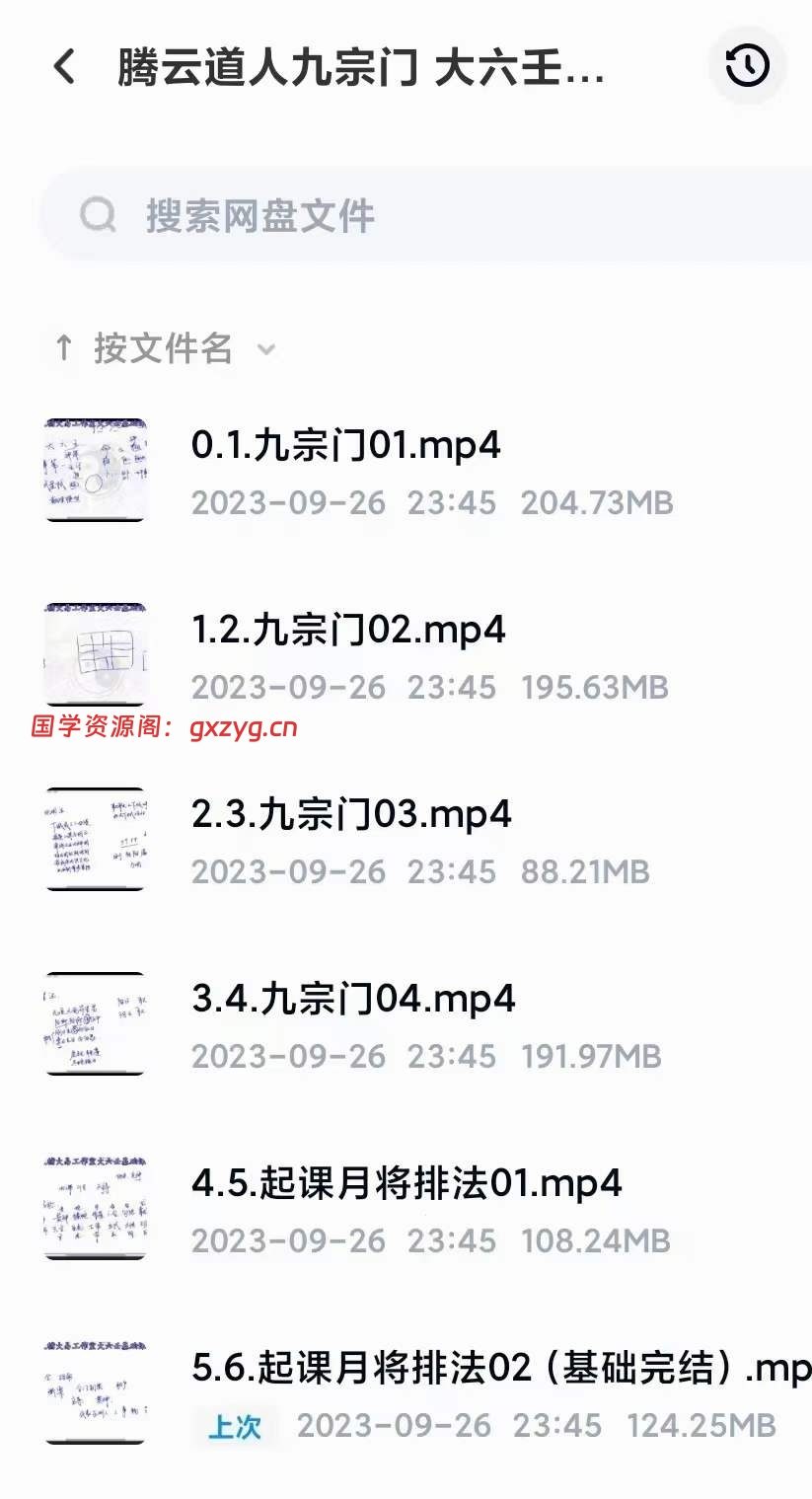Image resolution: width=812 pixels, height=1499 pixels.
Task: Open 4.5.起课月将排法01.mp4
Action: point(406,1184)
